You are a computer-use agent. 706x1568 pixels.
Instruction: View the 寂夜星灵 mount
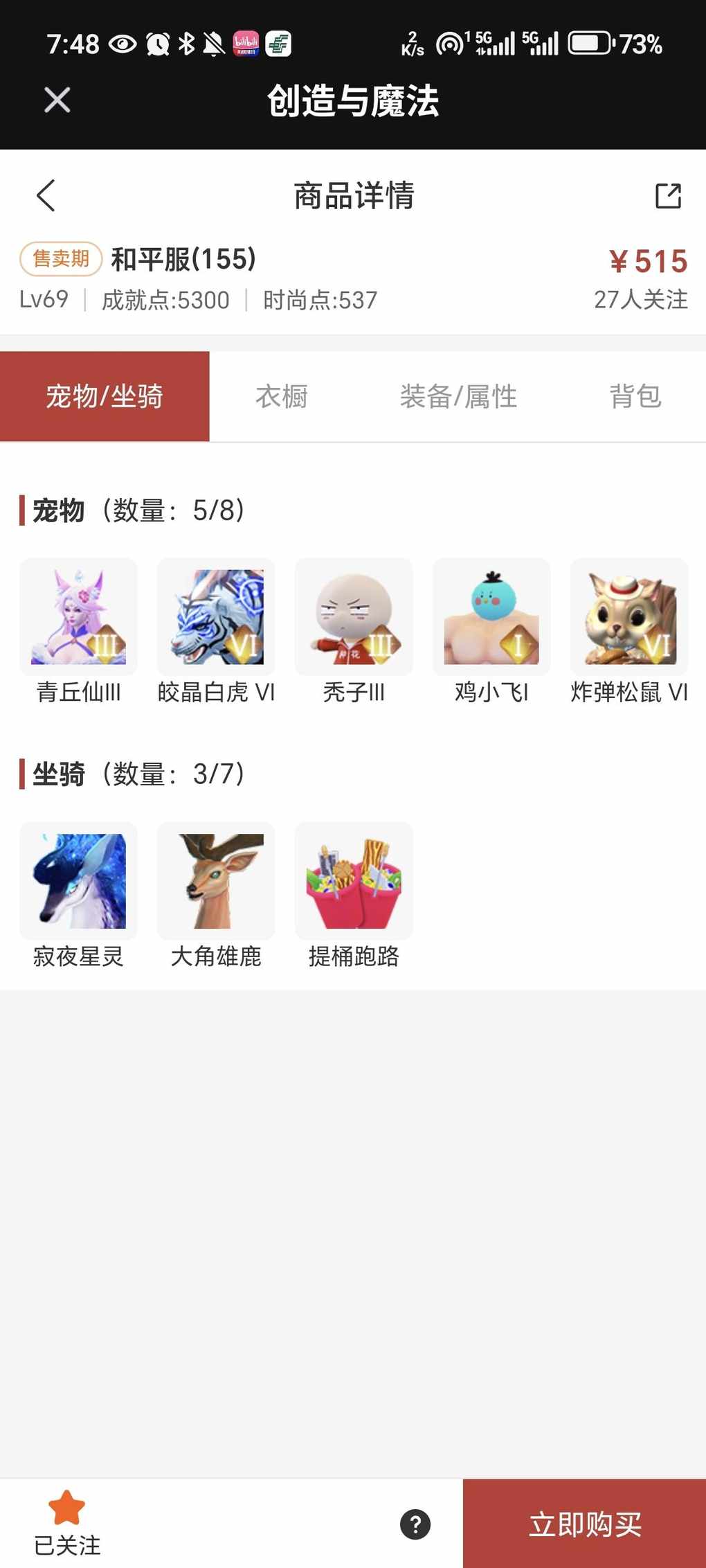pos(78,881)
